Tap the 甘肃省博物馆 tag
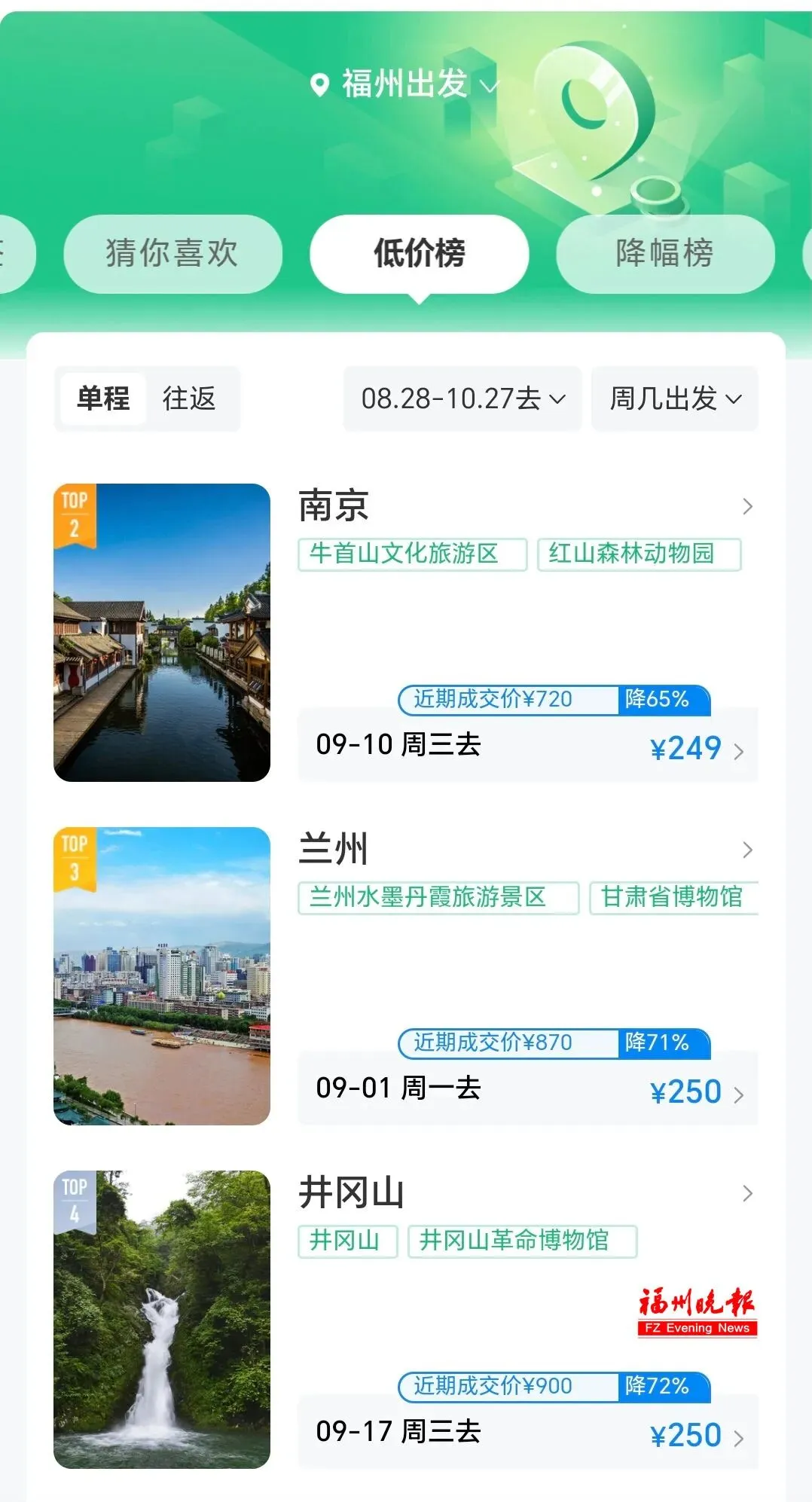 point(673,897)
